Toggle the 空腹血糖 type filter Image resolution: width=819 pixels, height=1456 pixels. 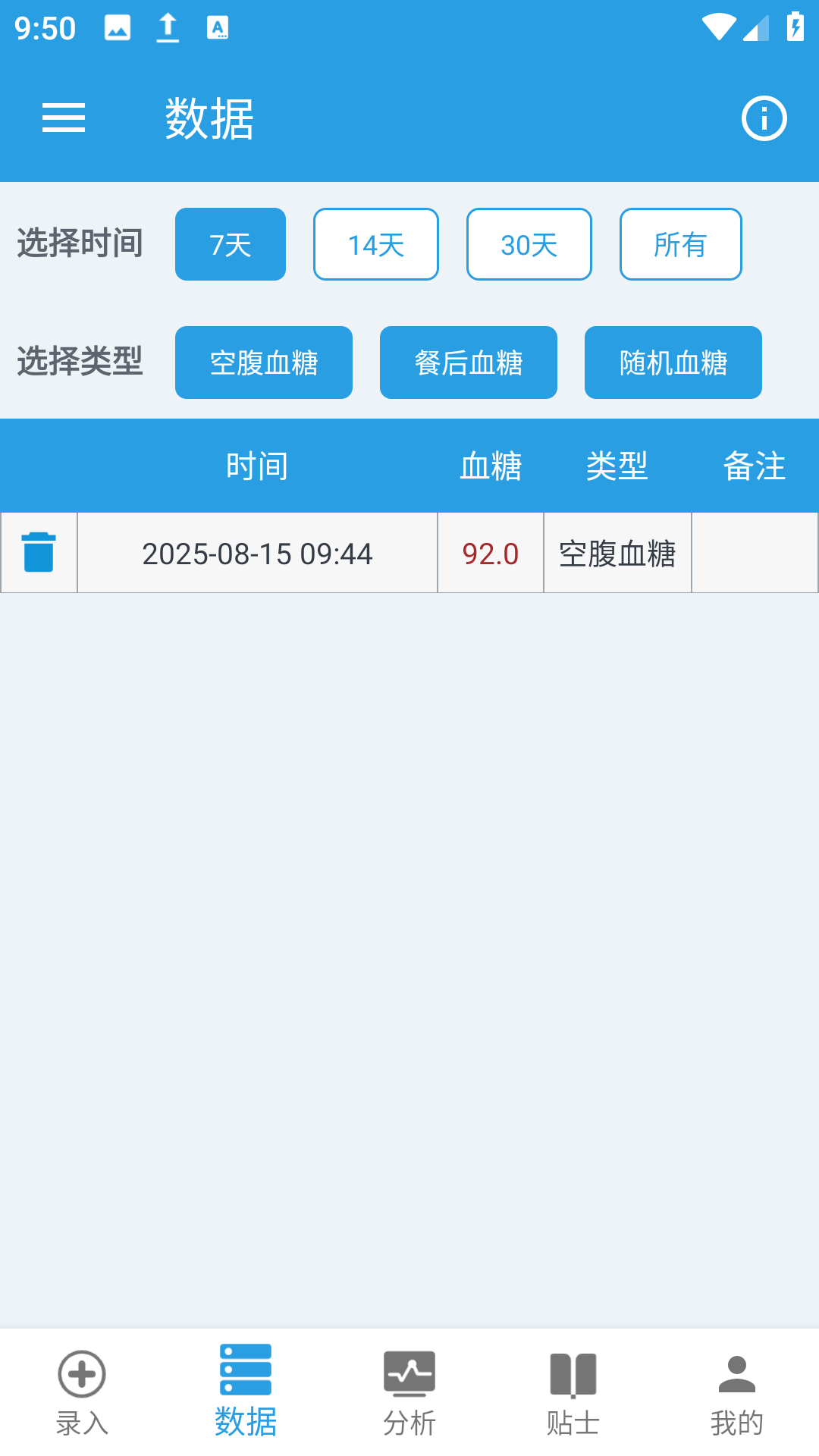pyautogui.click(x=263, y=362)
